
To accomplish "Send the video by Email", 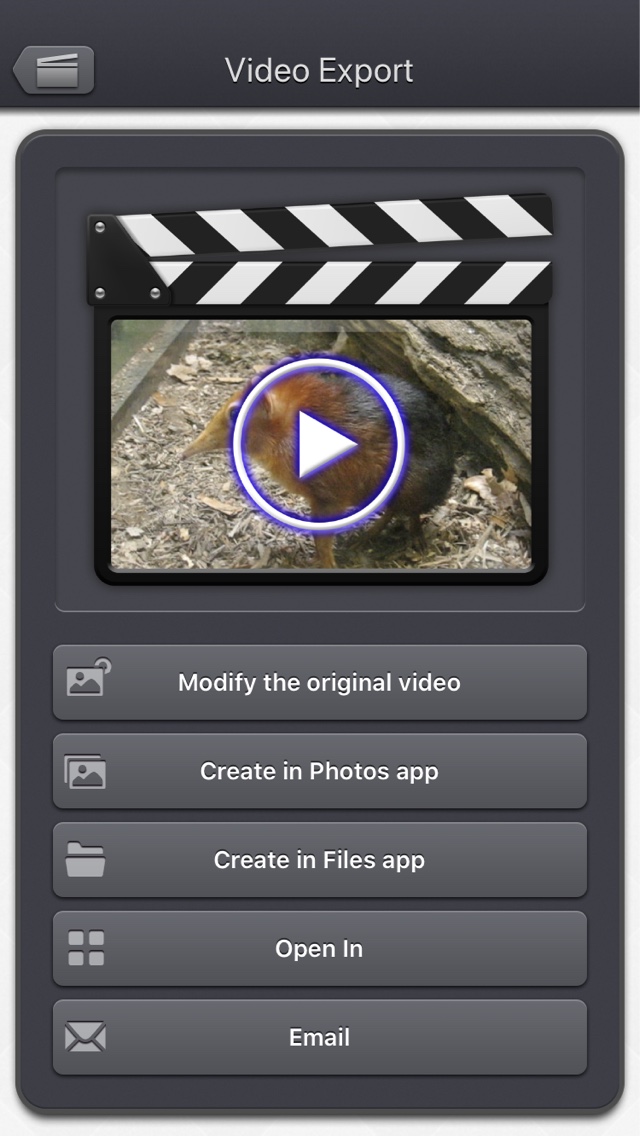I will [320, 1037].
